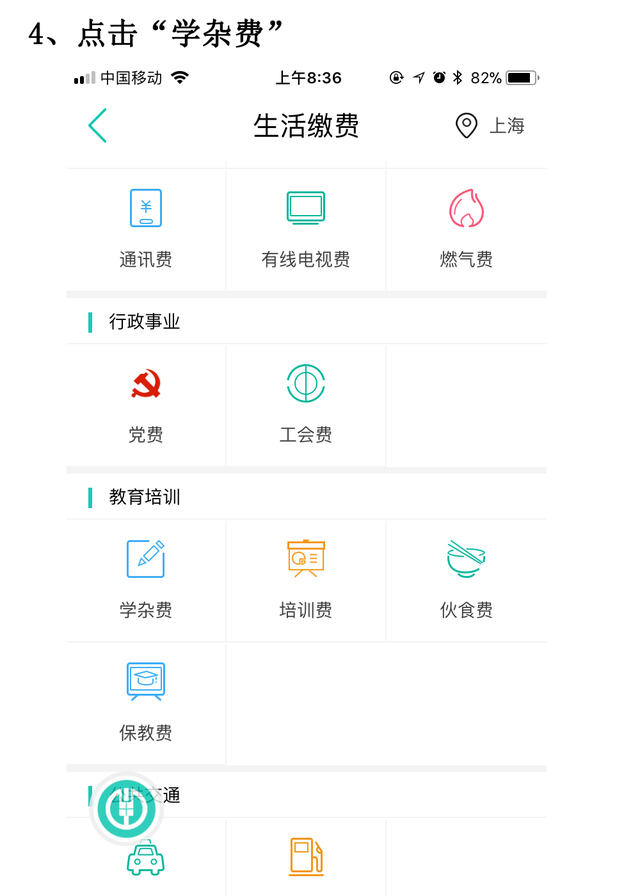640x896 pixels.
Task: Change the city from 上海
Action: click(490, 126)
